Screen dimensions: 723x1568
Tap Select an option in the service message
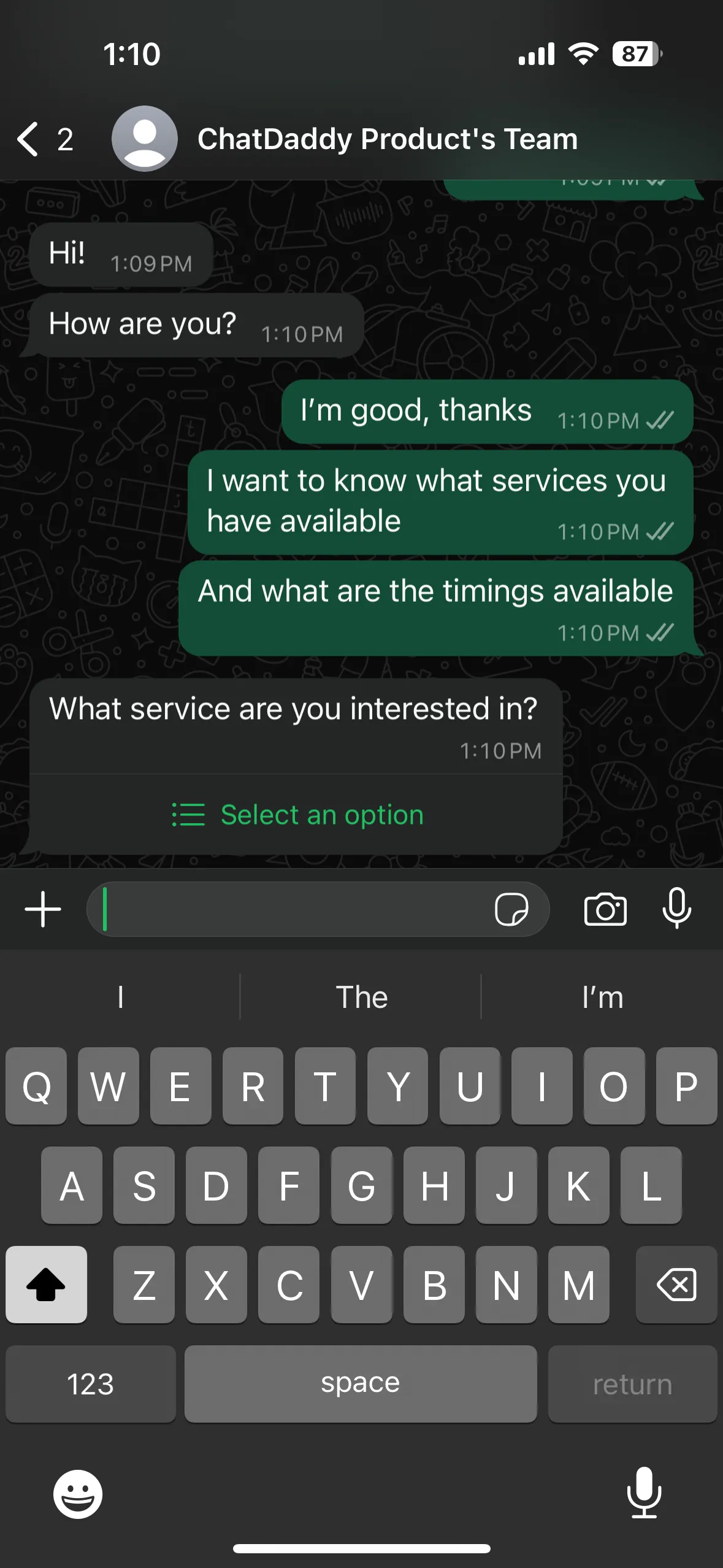click(298, 815)
